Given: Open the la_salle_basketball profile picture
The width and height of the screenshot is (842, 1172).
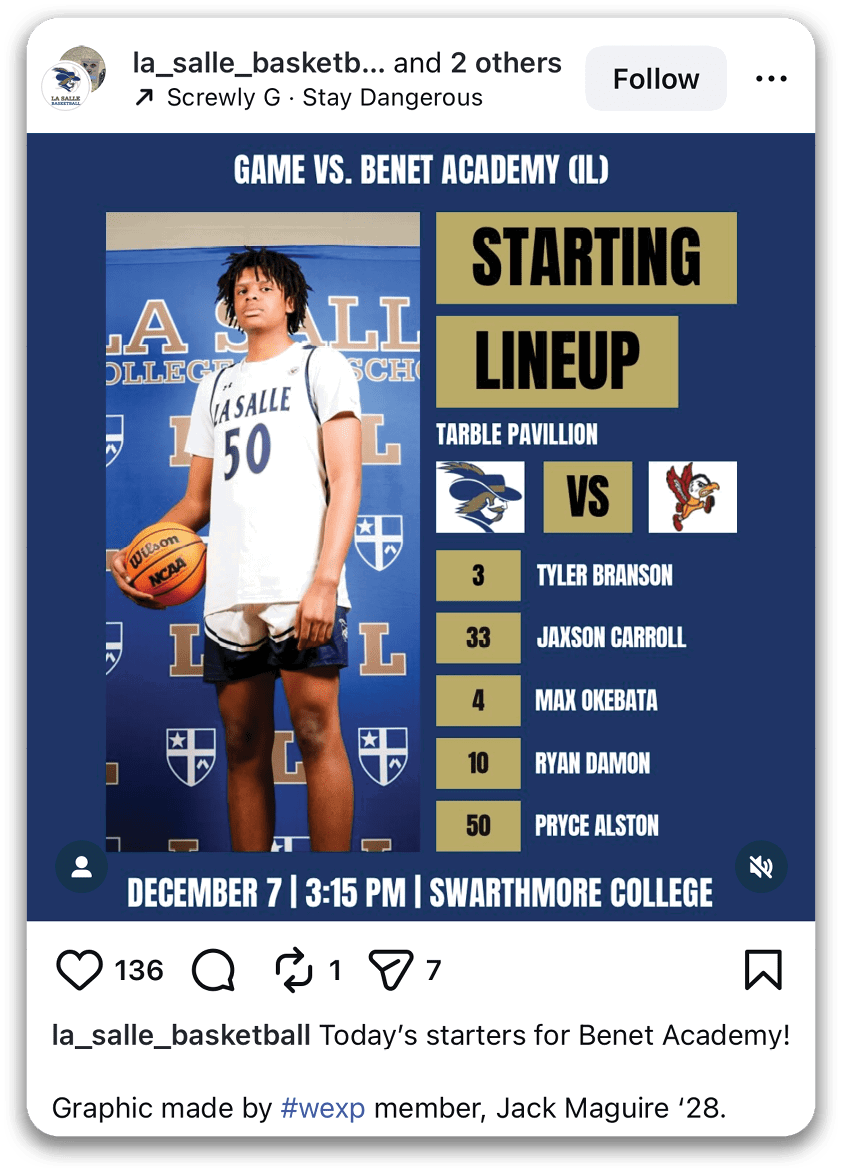Looking at the screenshot, I should point(68,80).
